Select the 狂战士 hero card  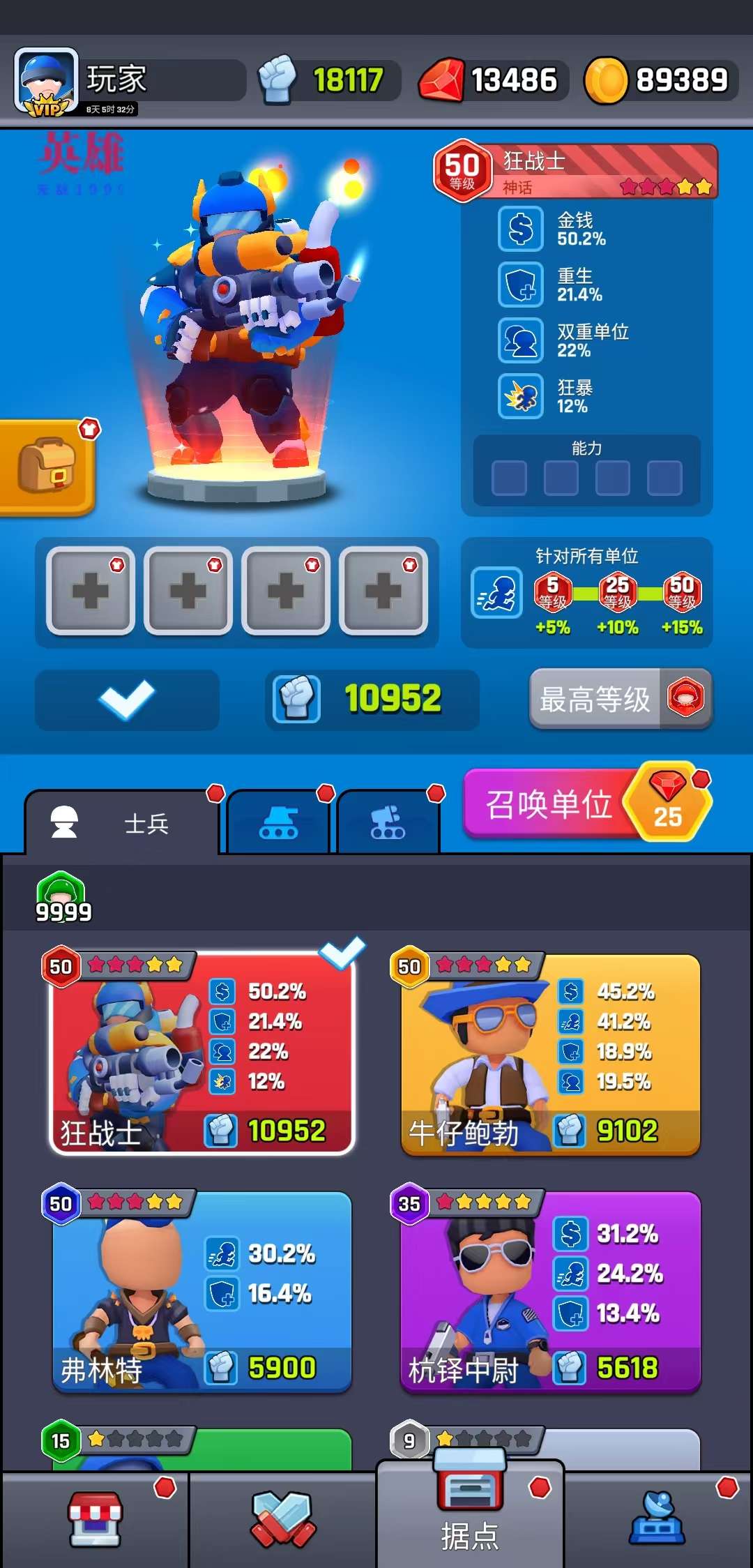point(202,1053)
